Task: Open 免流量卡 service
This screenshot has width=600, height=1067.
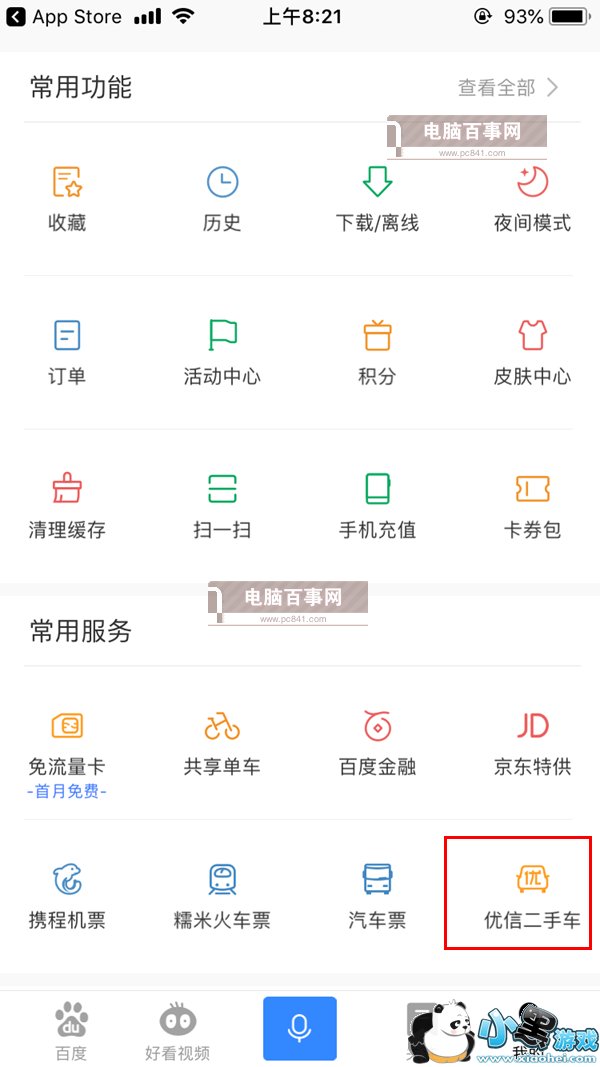Action: point(67,745)
